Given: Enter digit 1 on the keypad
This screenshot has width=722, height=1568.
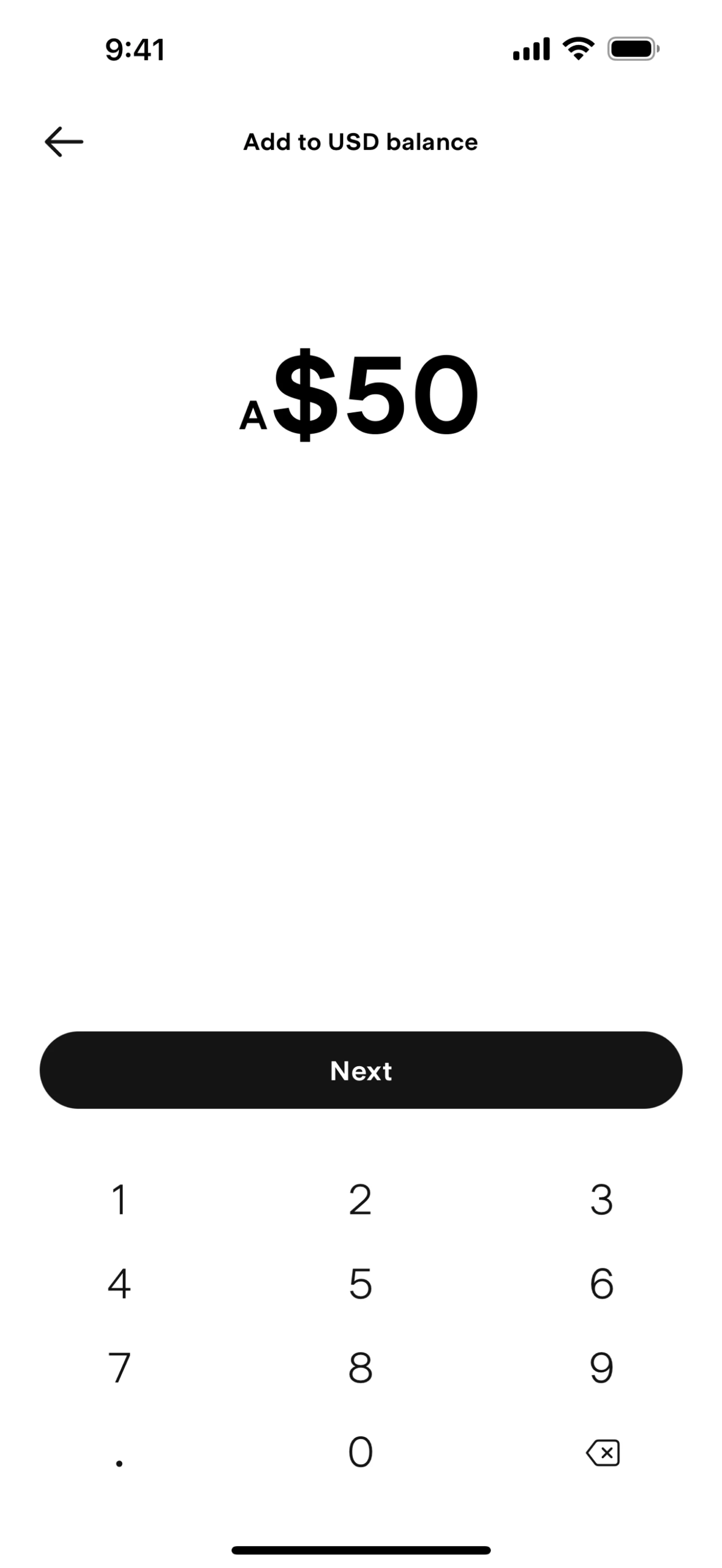Looking at the screenshot, I should click(119, 1200).
